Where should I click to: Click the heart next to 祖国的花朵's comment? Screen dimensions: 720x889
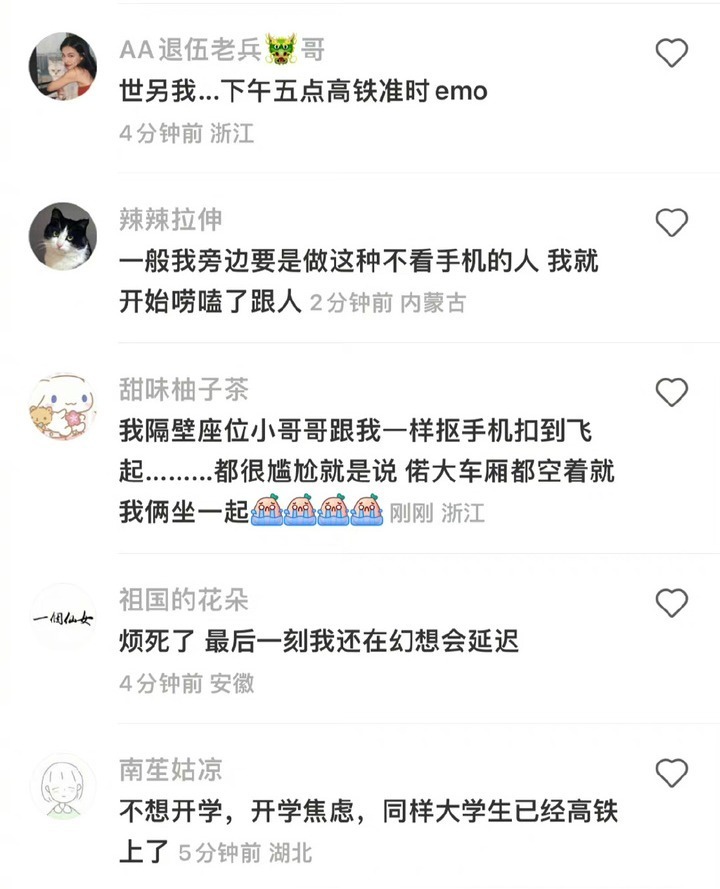click(x=672, y=602)
